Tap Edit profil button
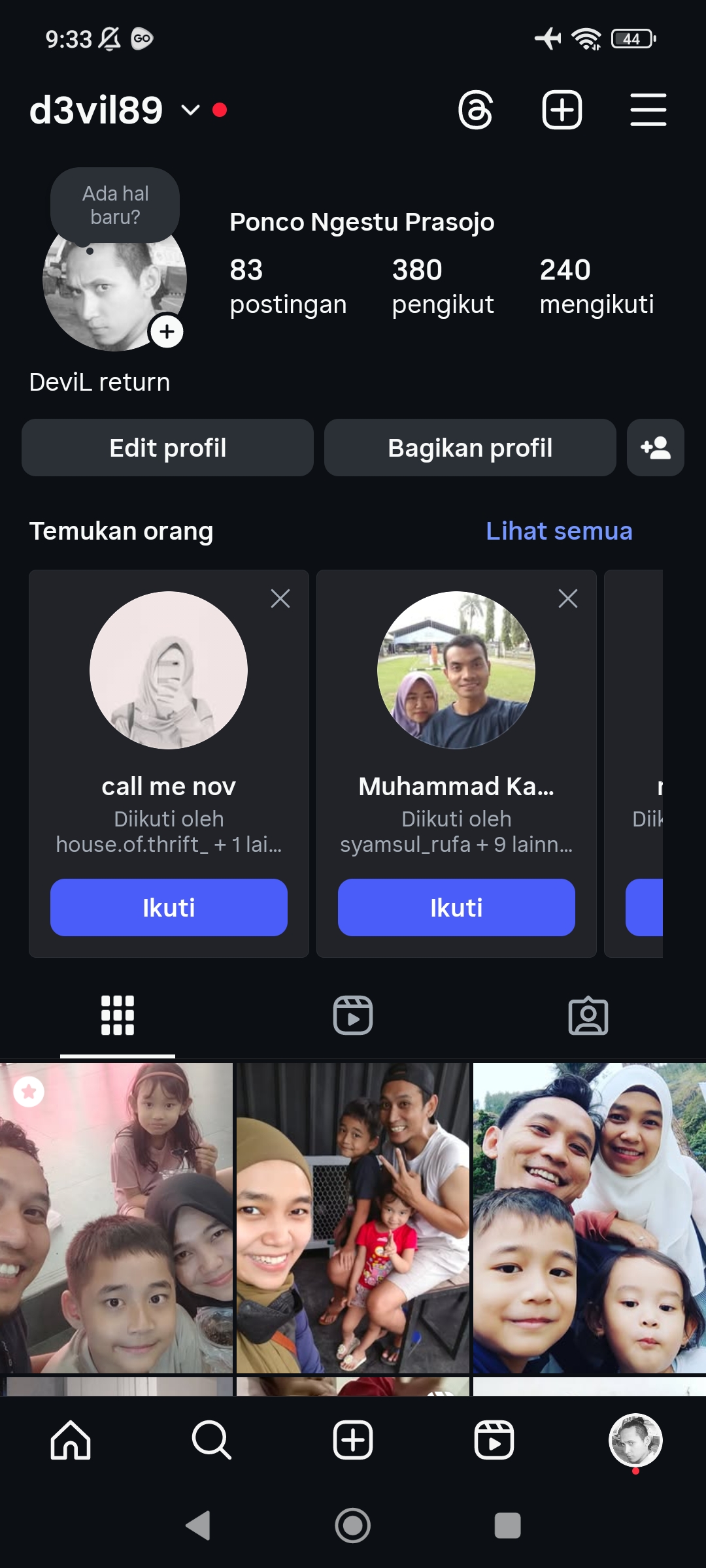 click(167, 448)
